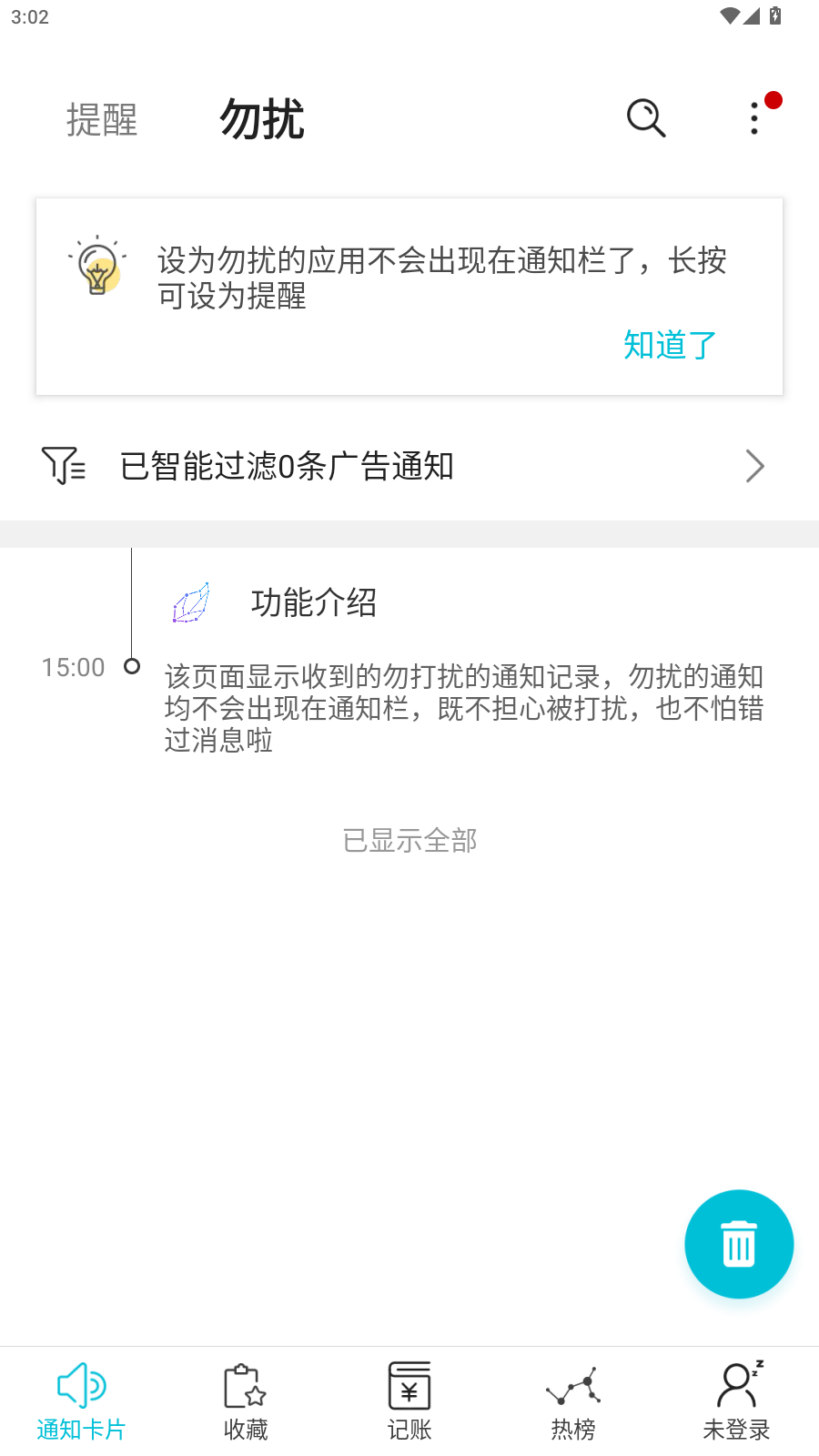The image size is (819, 1456).
Task: Dismiss the tip with 知道了
Action: click(x=669, y=344)
